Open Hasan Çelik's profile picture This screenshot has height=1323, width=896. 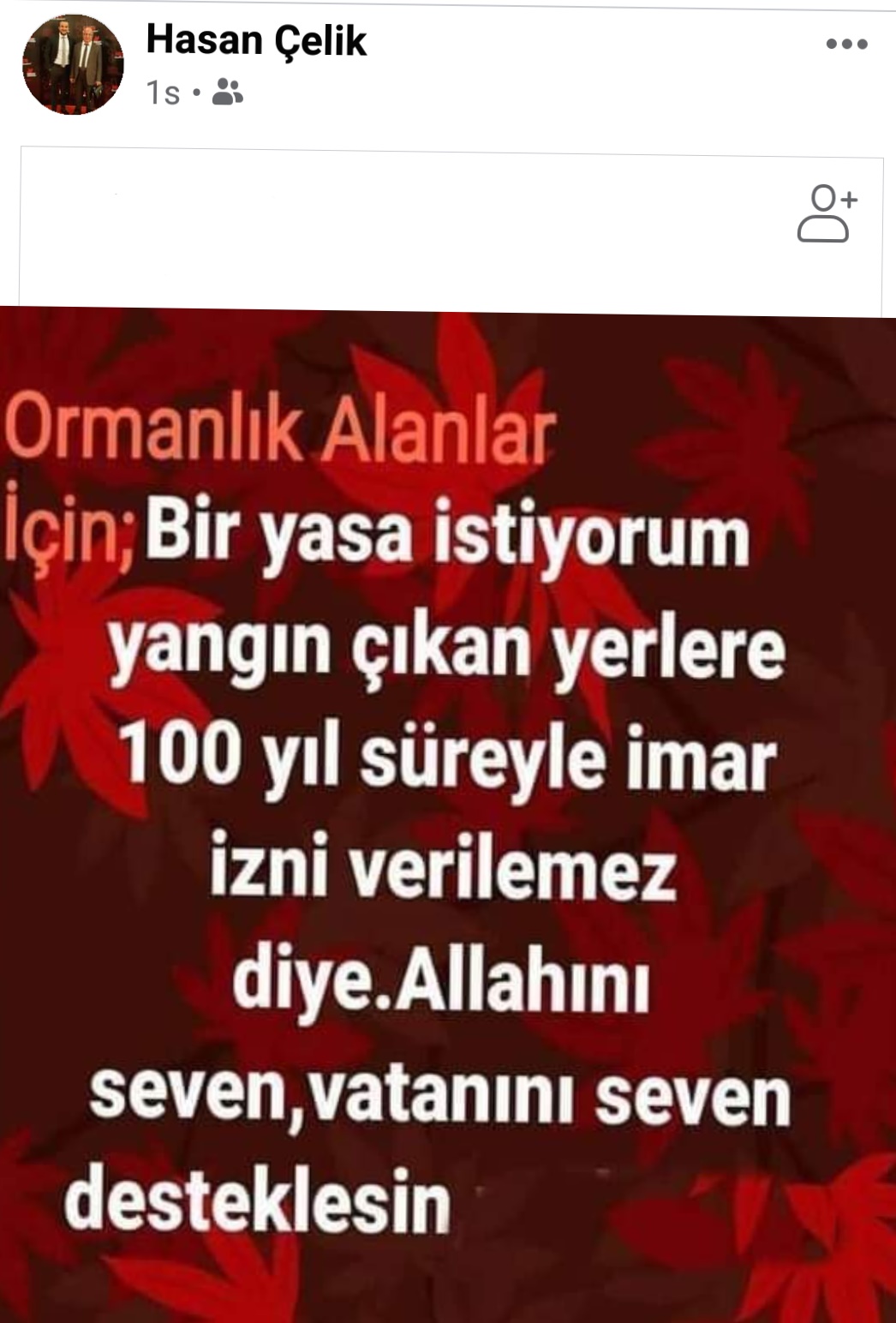[x=73, y=64]
